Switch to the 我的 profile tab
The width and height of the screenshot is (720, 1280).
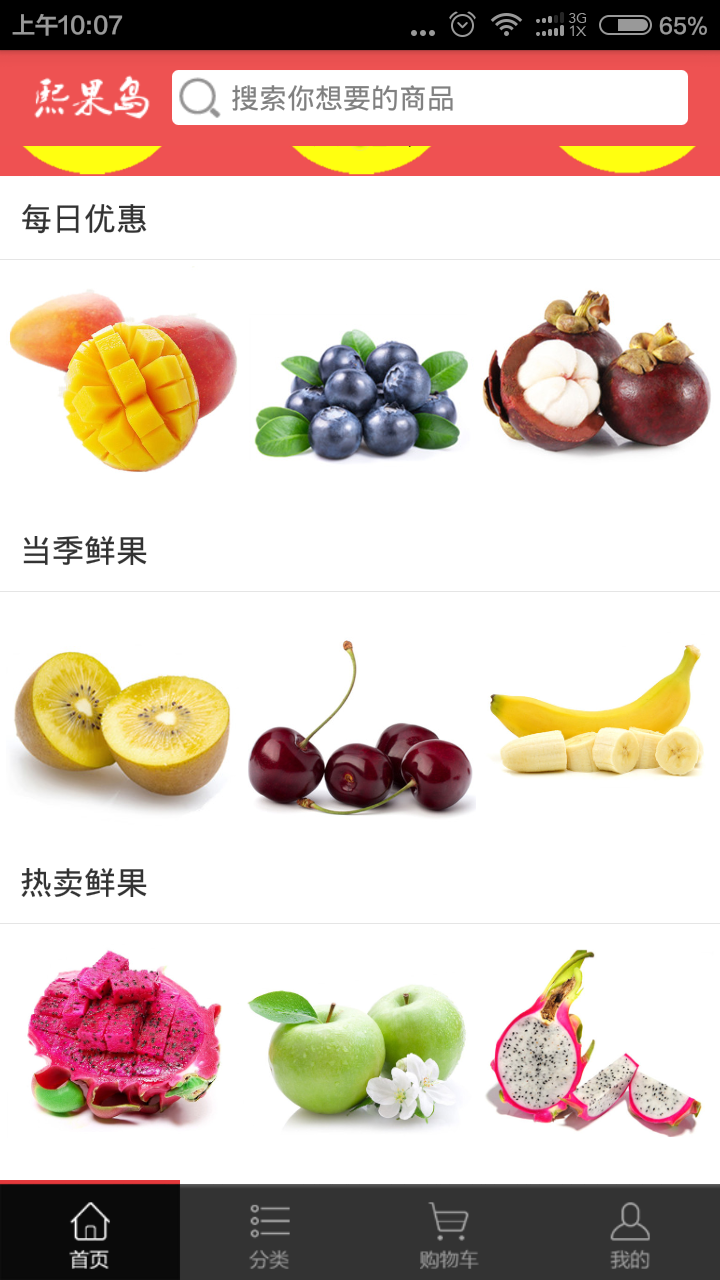point(629,1234)
